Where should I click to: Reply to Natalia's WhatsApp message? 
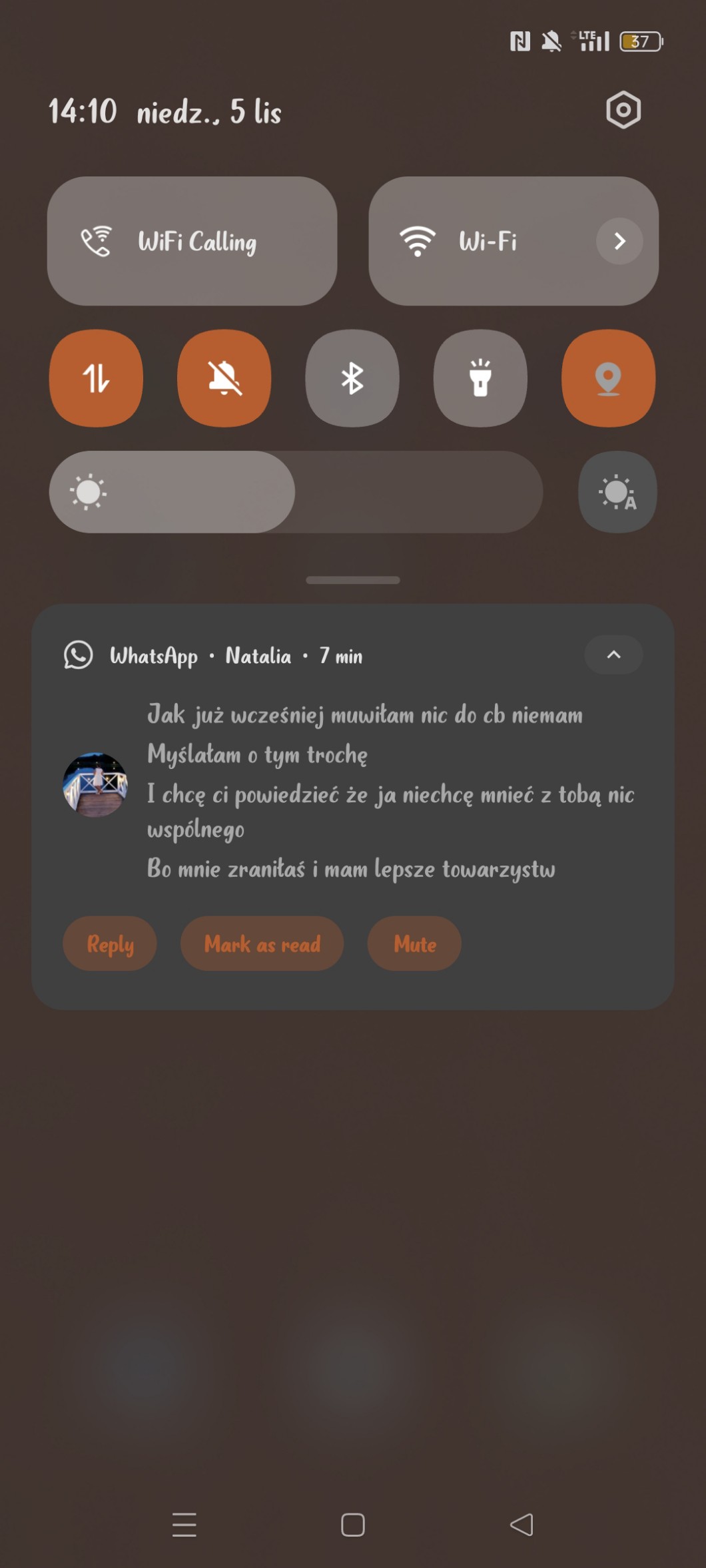110,943
